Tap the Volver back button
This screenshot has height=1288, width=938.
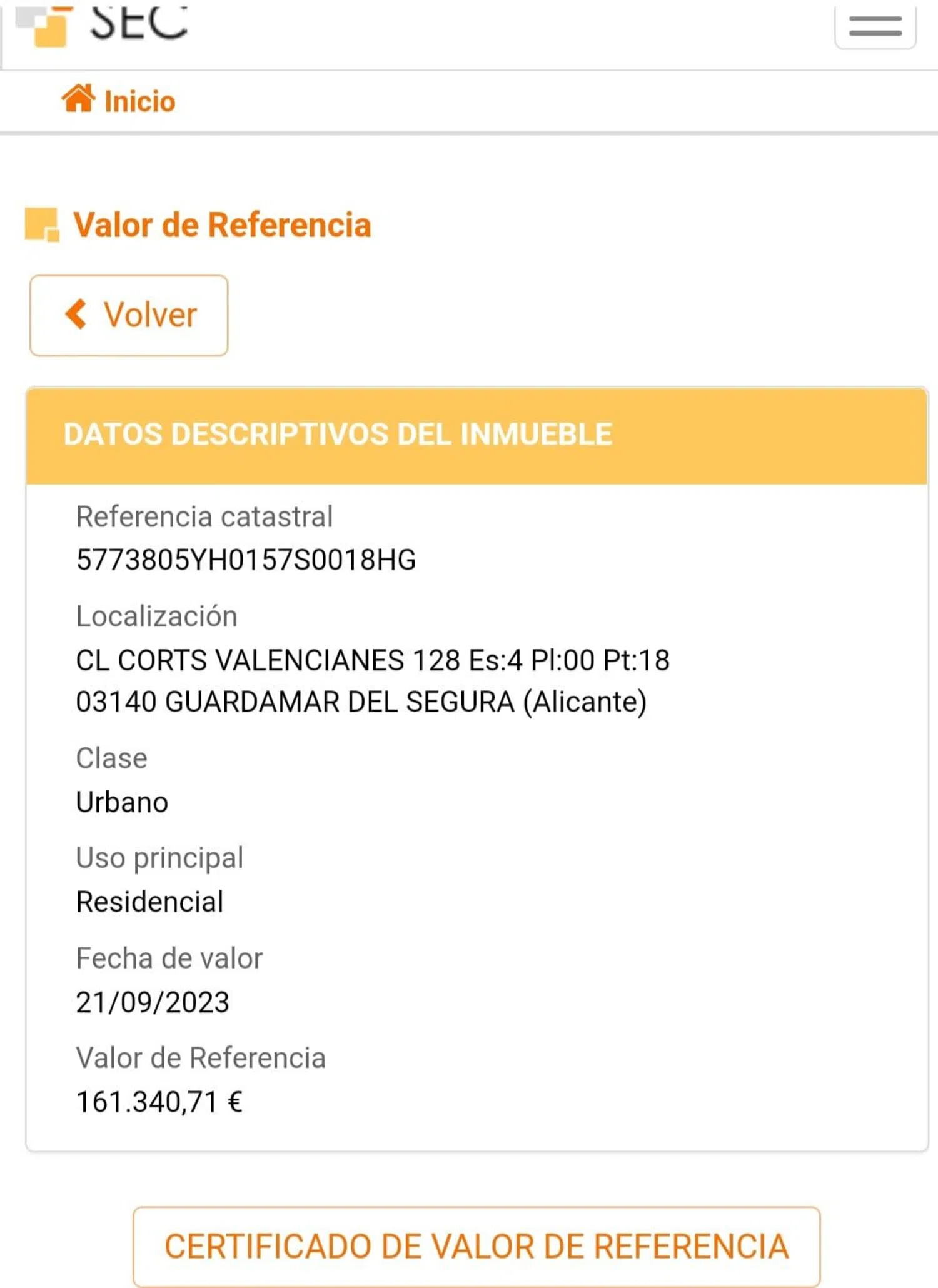[129, 315]
